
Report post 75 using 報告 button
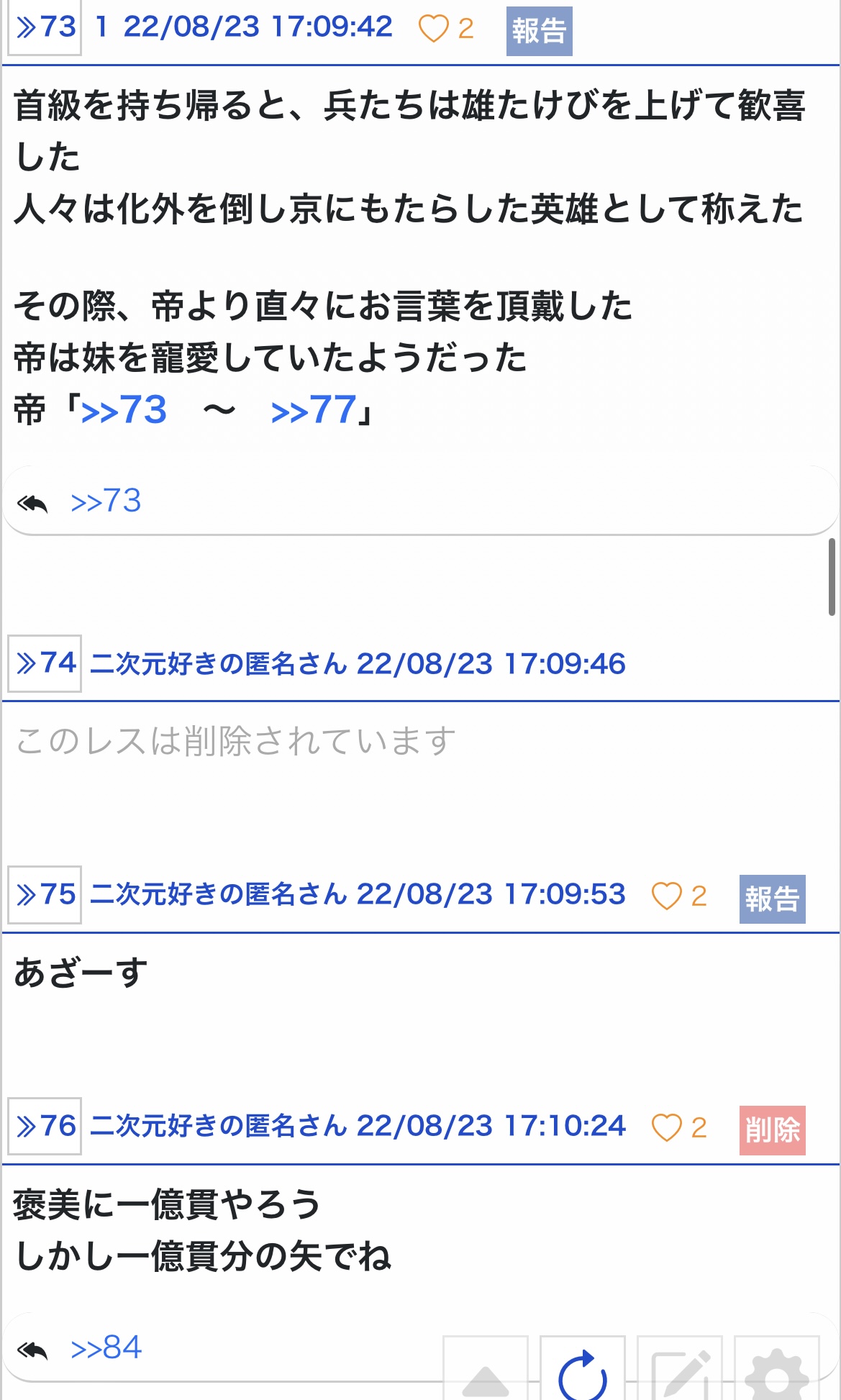[x=772, y=899]
